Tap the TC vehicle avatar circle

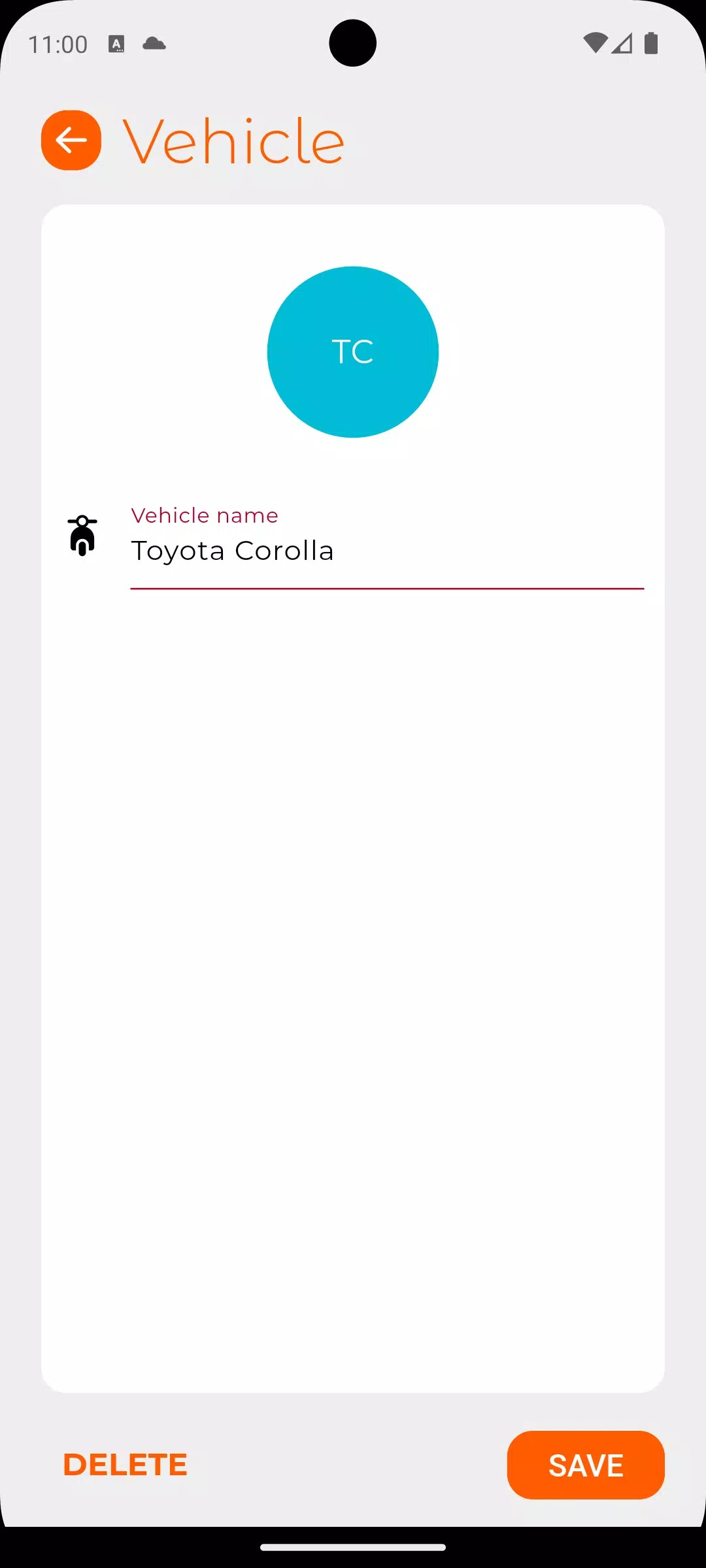click(353, 352)
